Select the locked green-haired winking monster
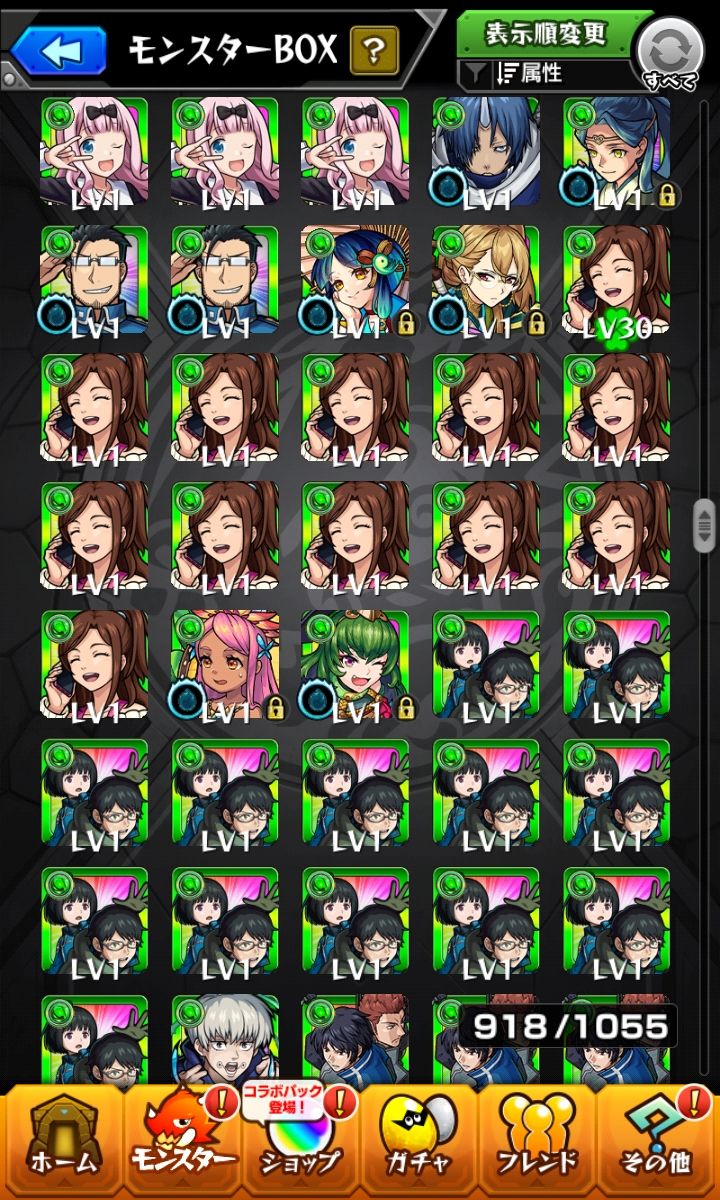Viewport: 720px width, 1200px height. [355, 664]
